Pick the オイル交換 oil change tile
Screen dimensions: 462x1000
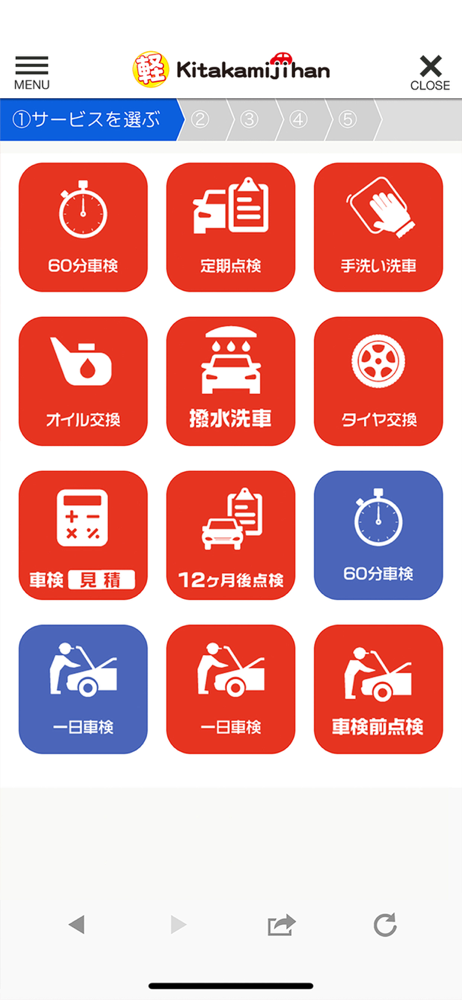pyautogui.click(x=83, y=381)
